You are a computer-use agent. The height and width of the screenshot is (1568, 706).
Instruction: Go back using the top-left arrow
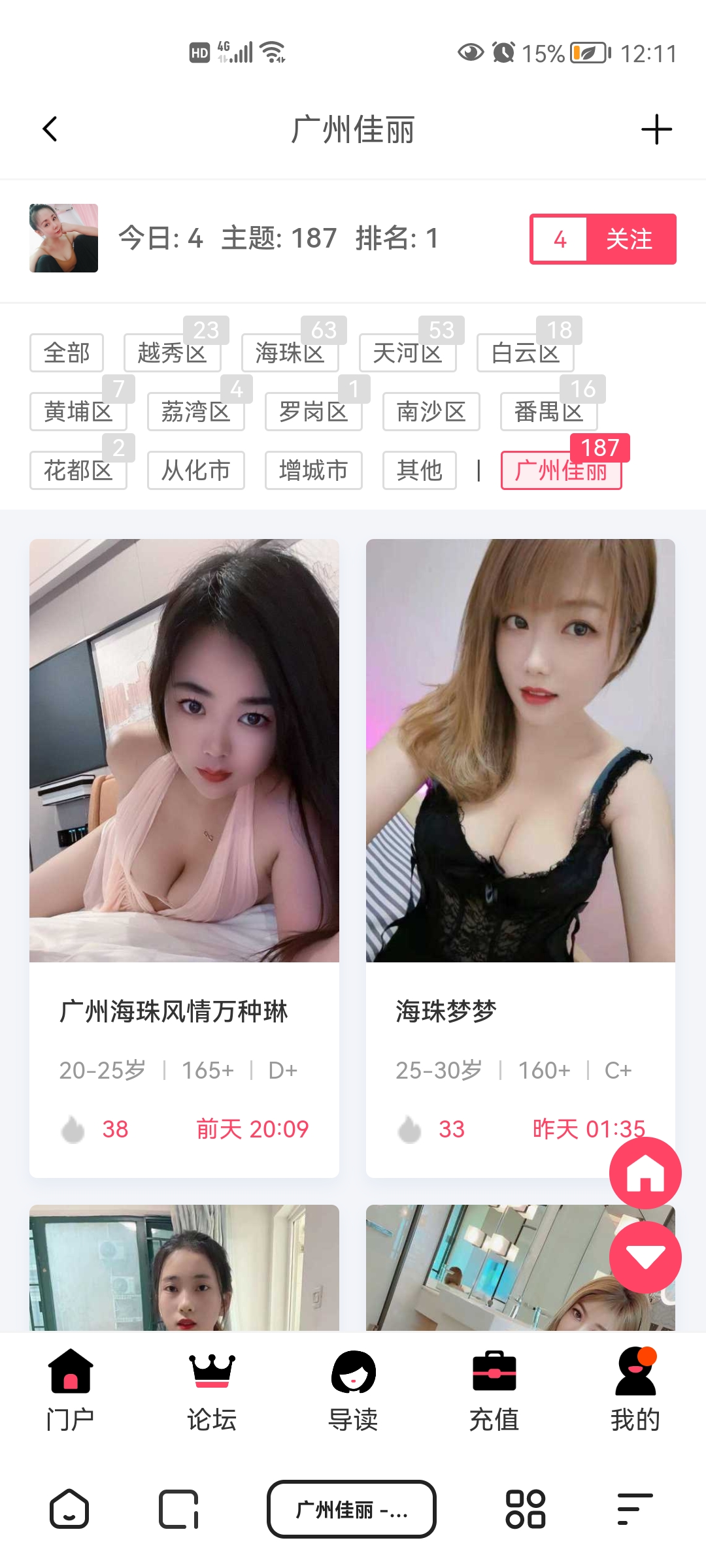50,129
